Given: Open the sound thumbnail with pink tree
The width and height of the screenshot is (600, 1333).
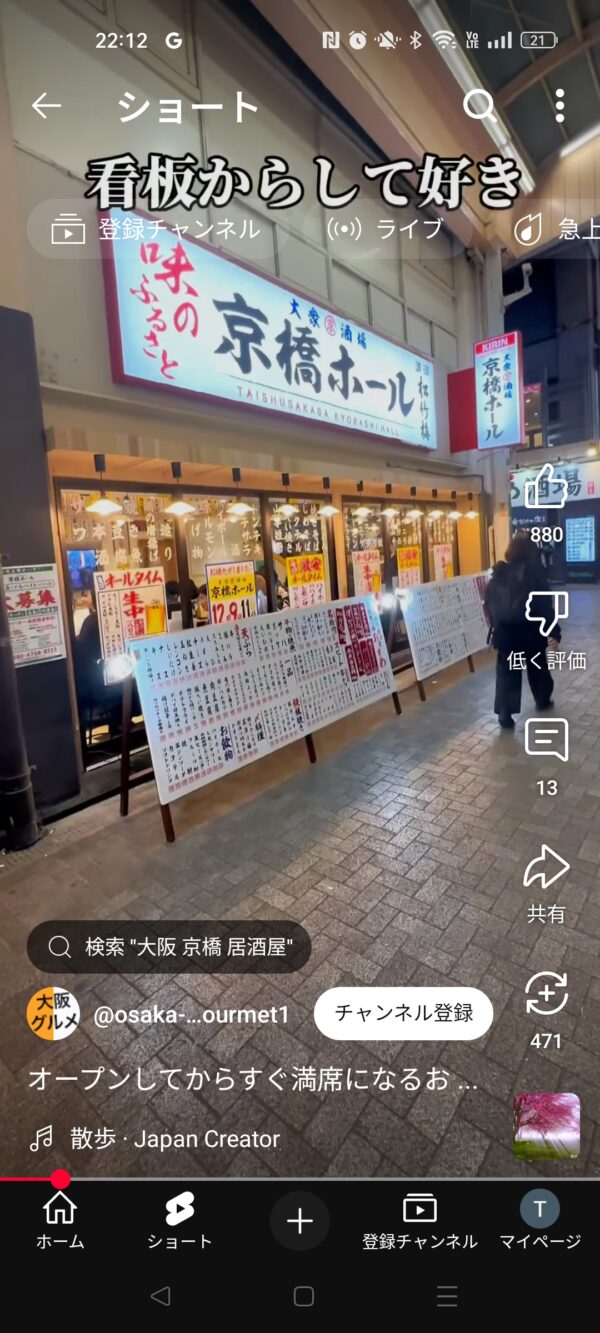Looking at the screenshot, I should [547, 1126].
